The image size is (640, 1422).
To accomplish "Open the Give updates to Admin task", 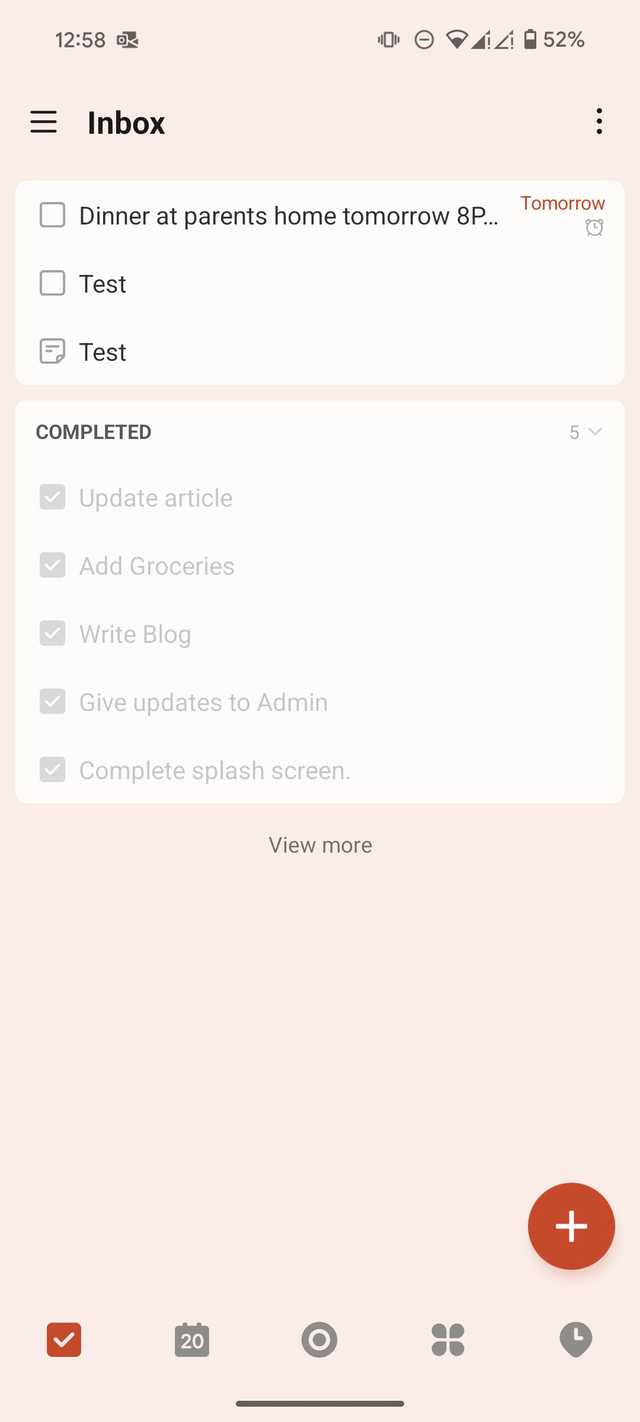I will pyautogui.click(x=203, y=702).
